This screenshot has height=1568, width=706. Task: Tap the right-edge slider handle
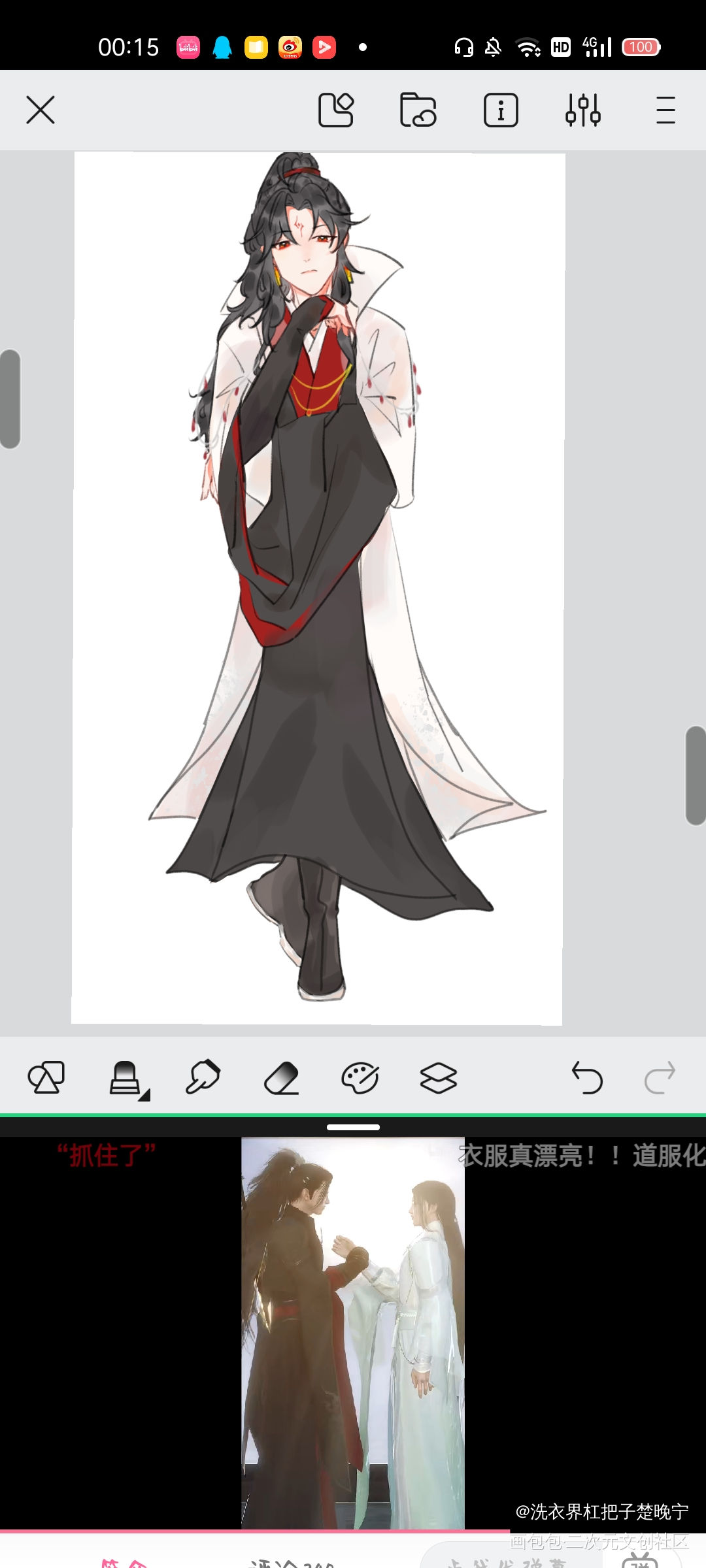pos(696,776)
